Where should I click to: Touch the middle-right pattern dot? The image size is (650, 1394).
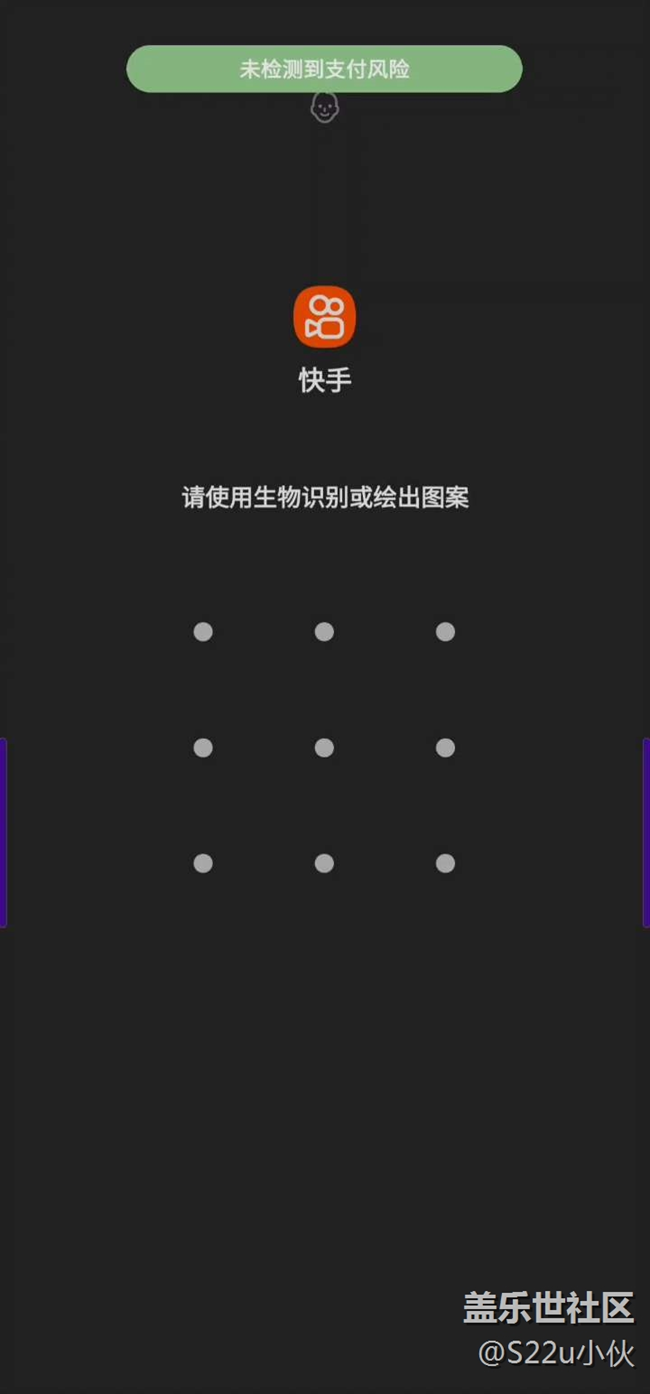445,748
